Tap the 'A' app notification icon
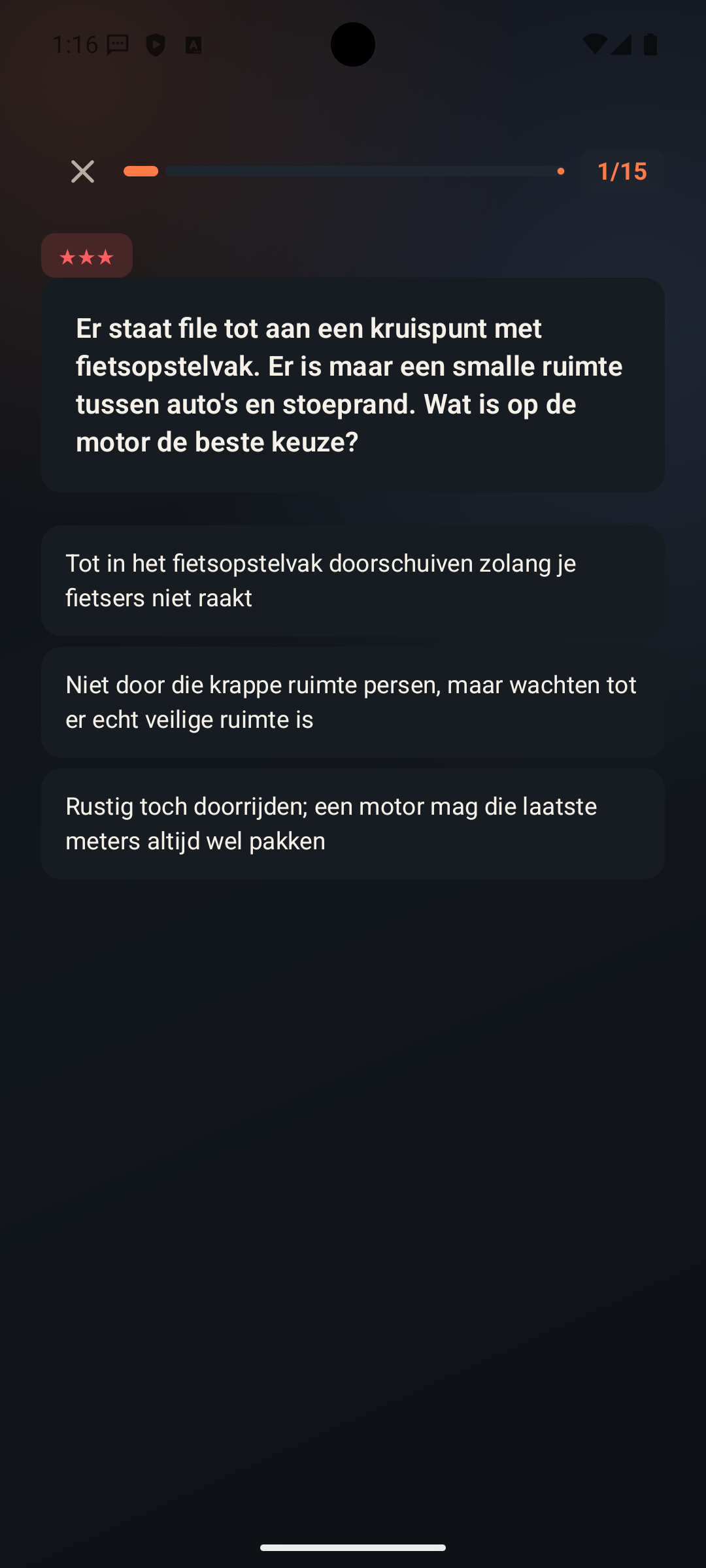The height and width of the screenshot is (1568, 706). point(193,44)
